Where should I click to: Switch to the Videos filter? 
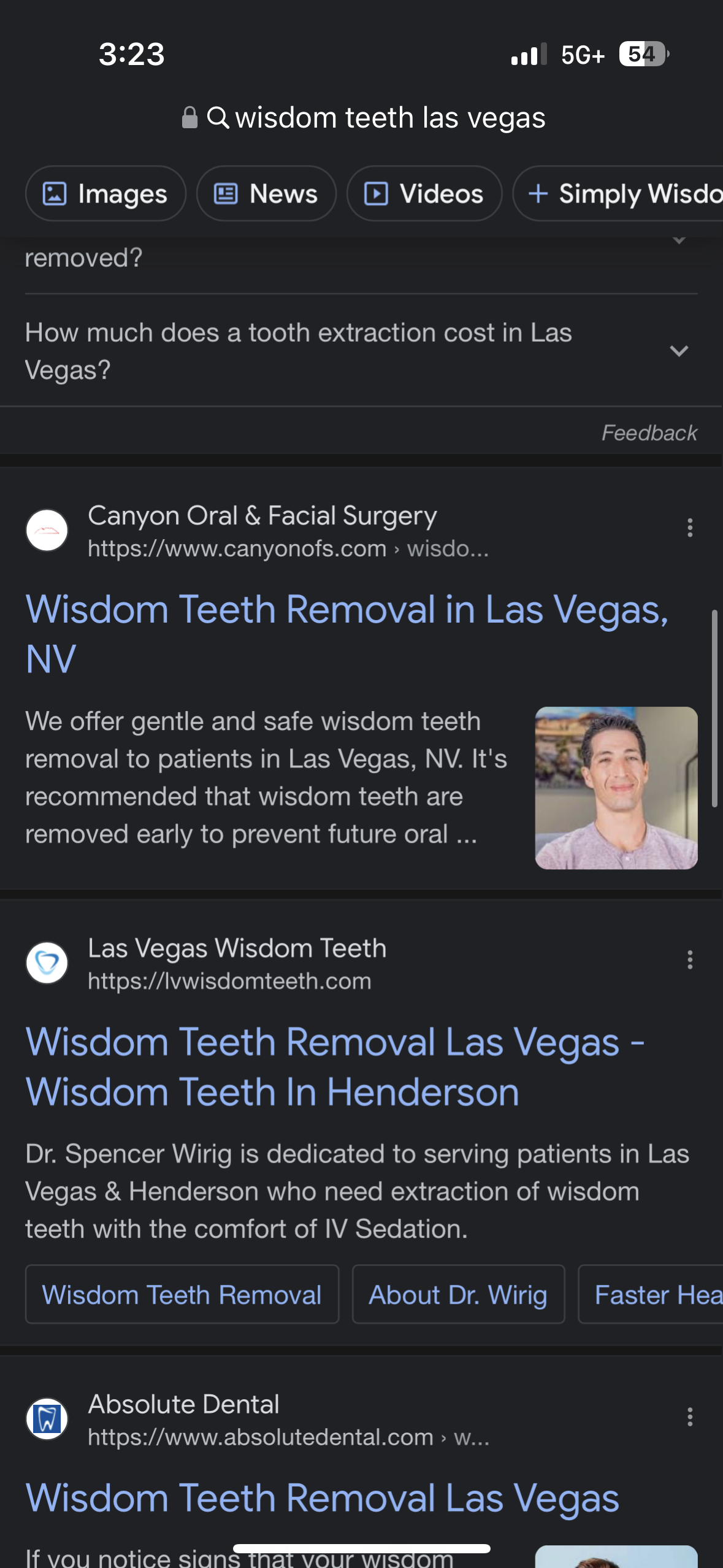tap(424, 194)
